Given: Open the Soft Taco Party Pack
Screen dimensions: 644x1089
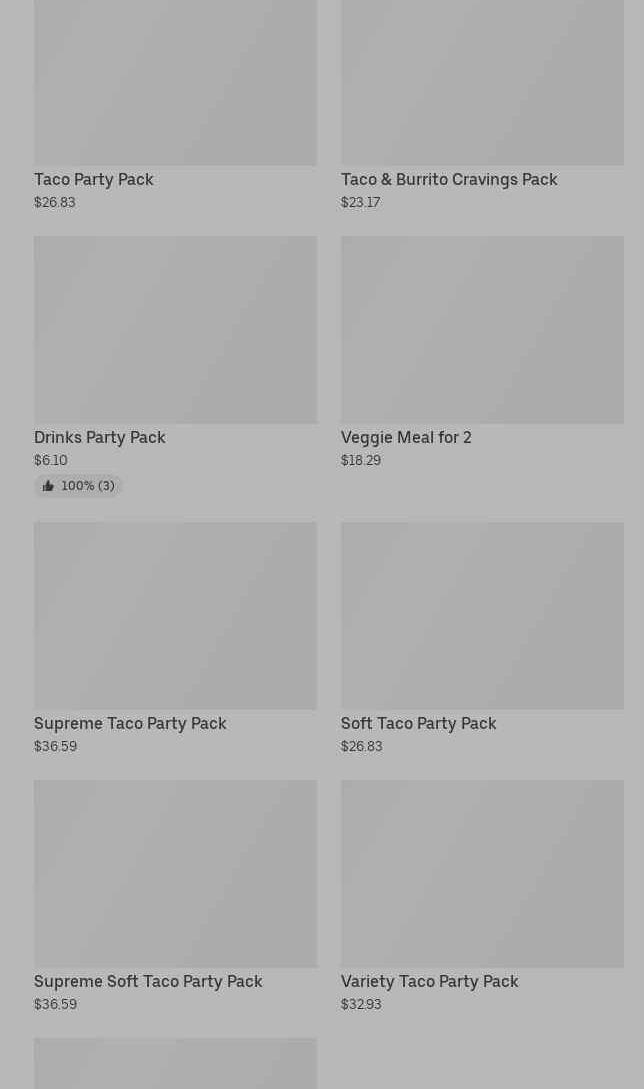Looking at the screenshot, I should 482,639.
